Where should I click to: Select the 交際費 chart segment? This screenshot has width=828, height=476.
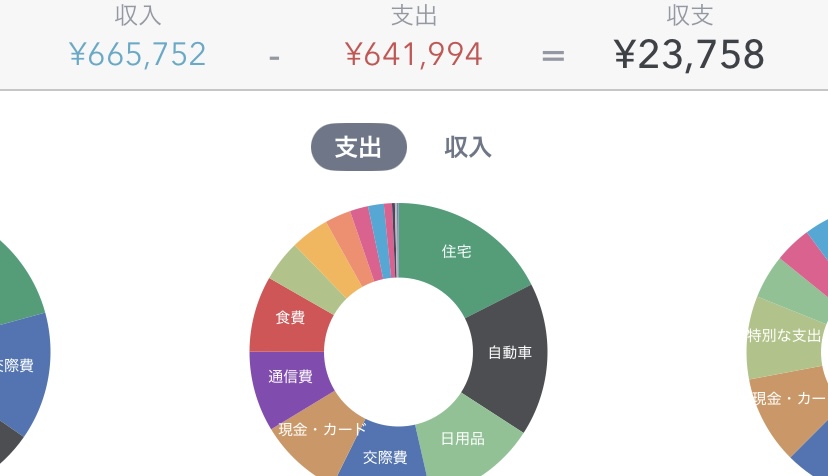pos(385,455)
